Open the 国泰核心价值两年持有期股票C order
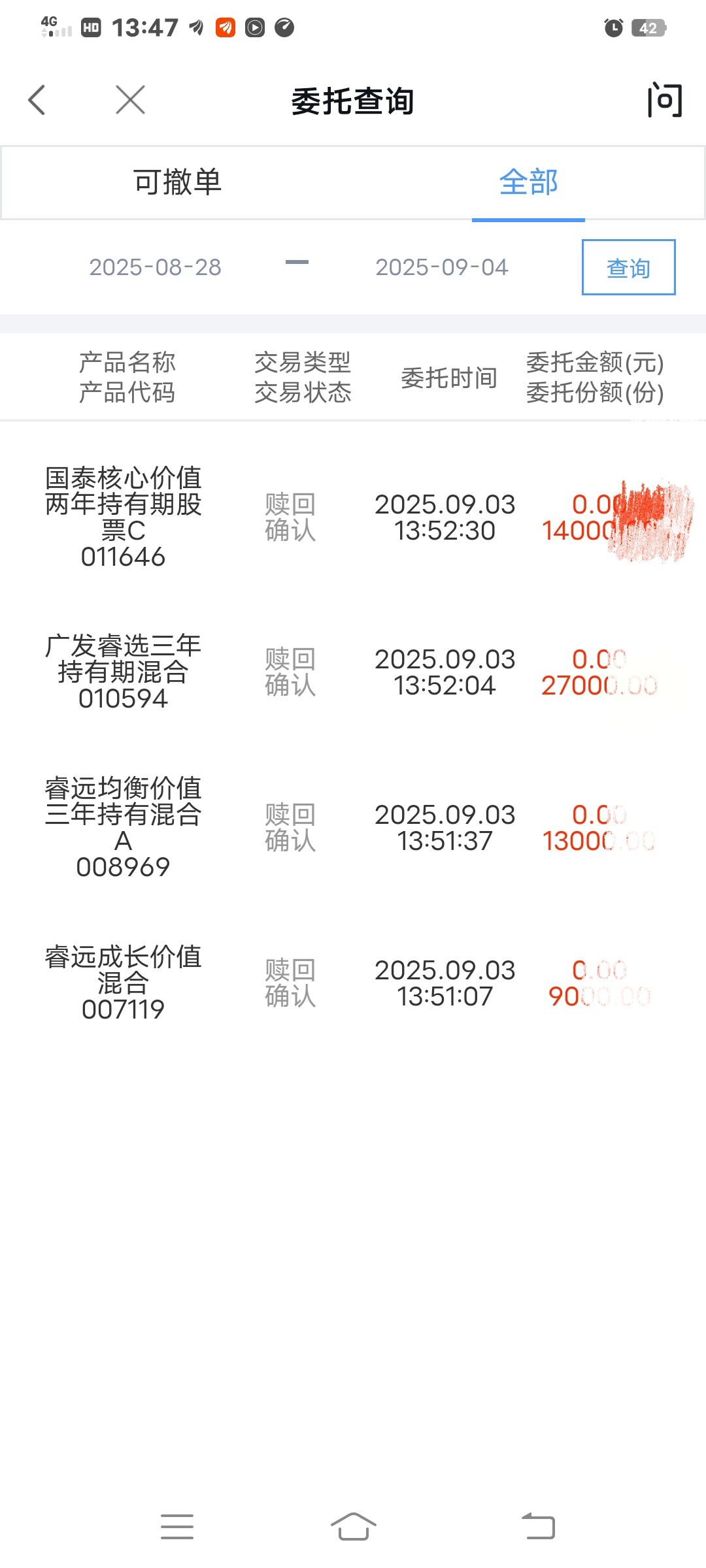 point(353,517)
